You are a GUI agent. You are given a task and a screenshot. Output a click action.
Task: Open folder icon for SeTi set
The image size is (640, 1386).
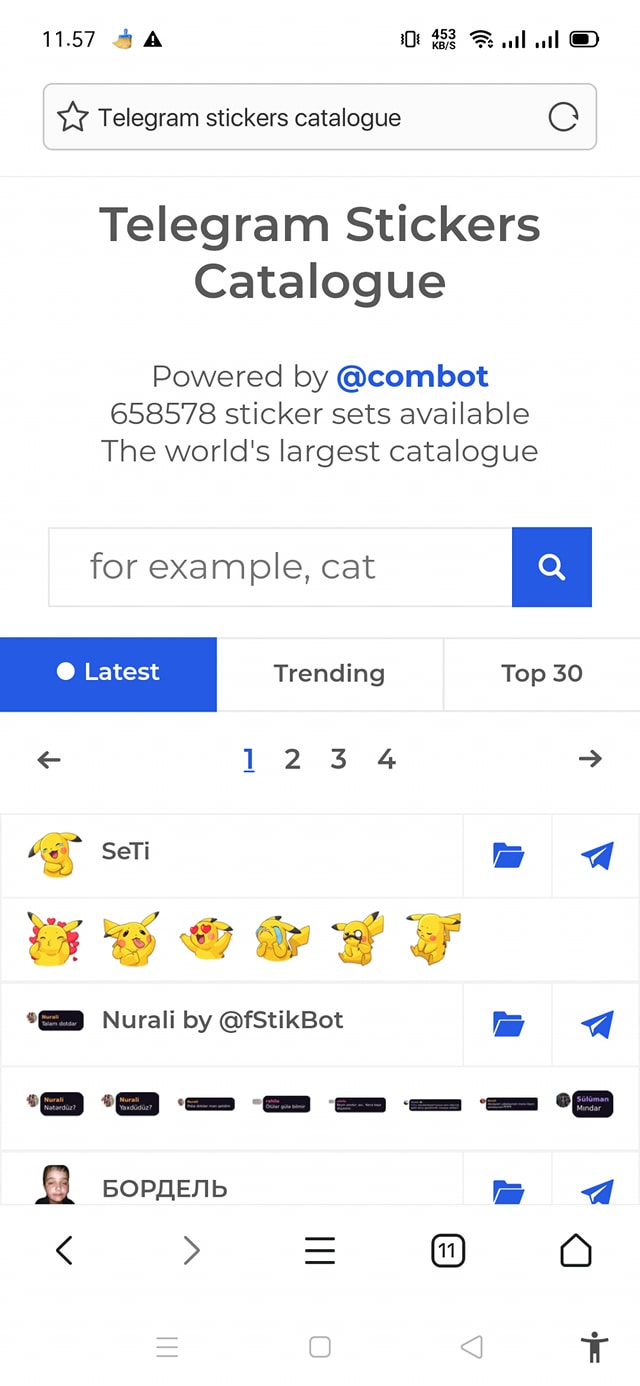coord(508,856)
